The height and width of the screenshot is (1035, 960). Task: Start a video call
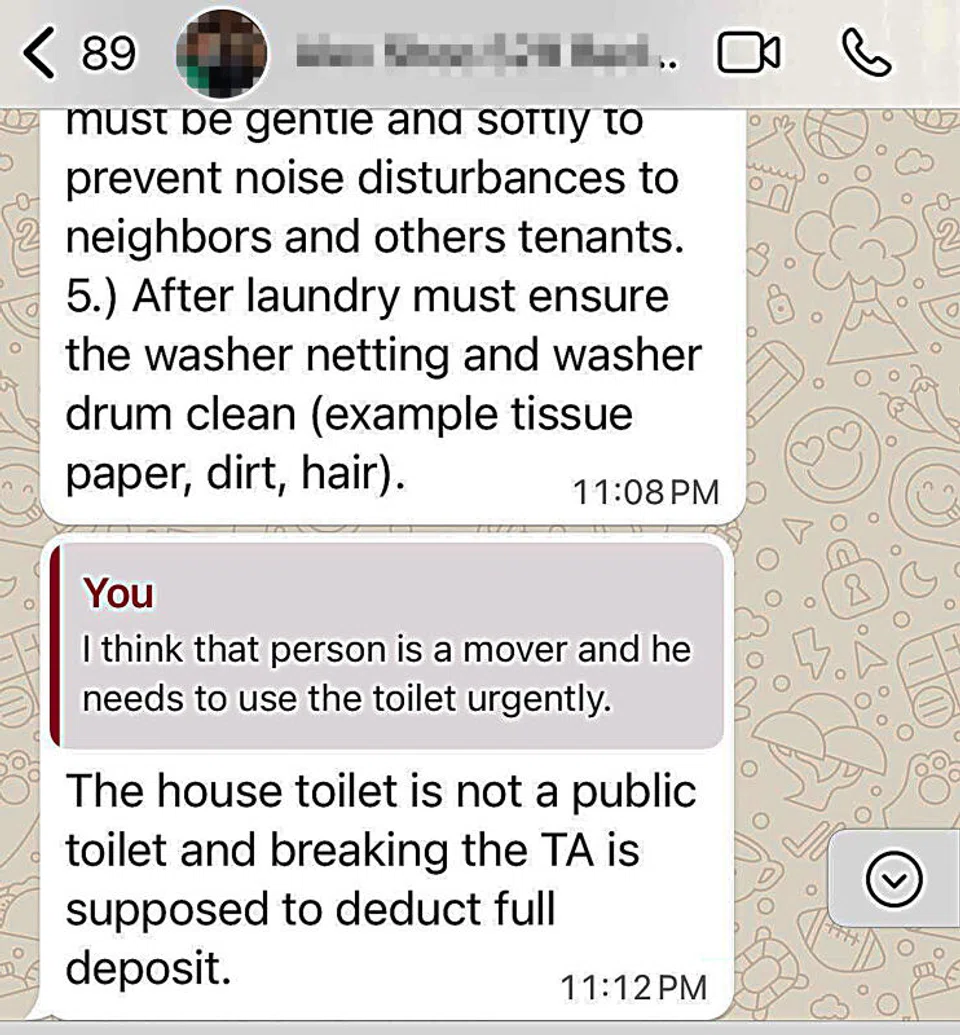pos(749,54)
